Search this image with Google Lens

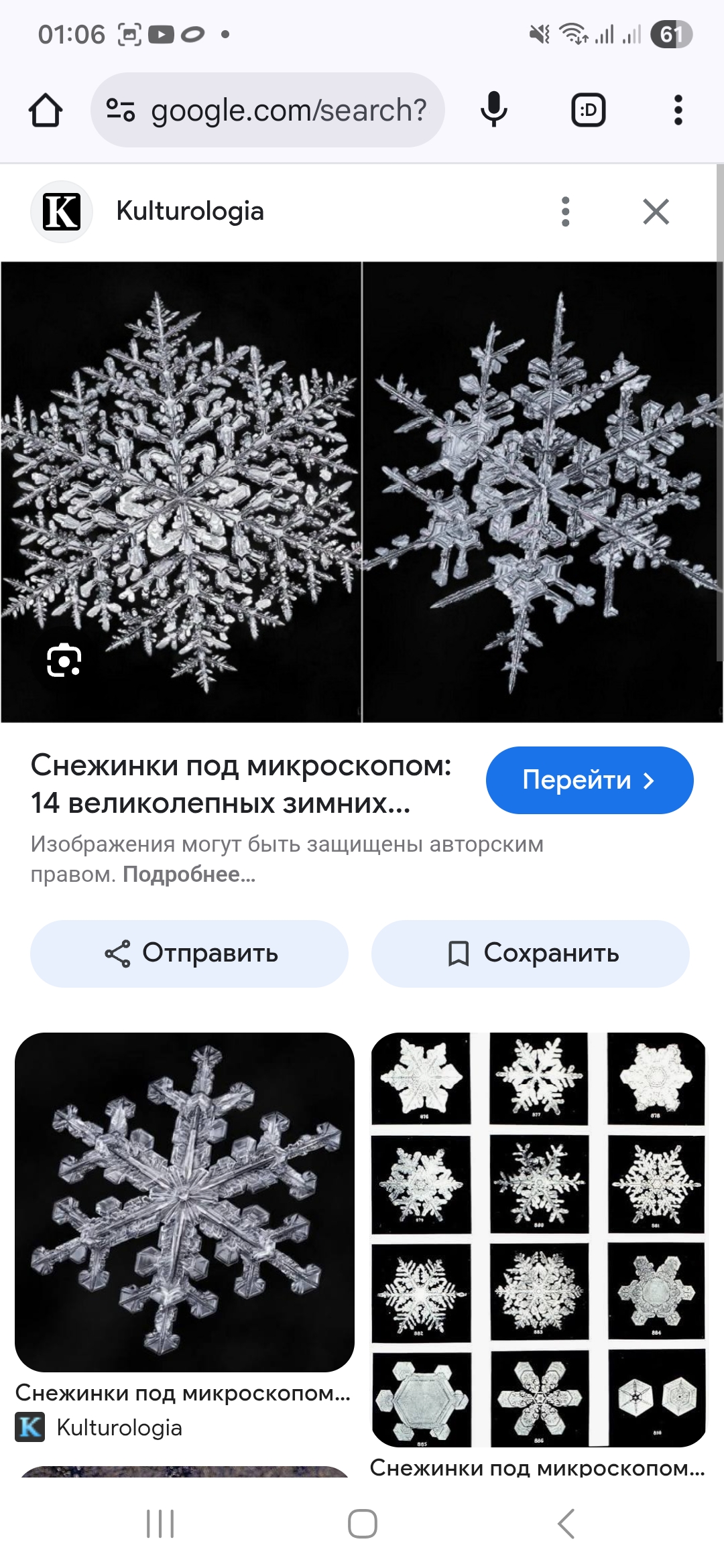[x=64, y=661]
